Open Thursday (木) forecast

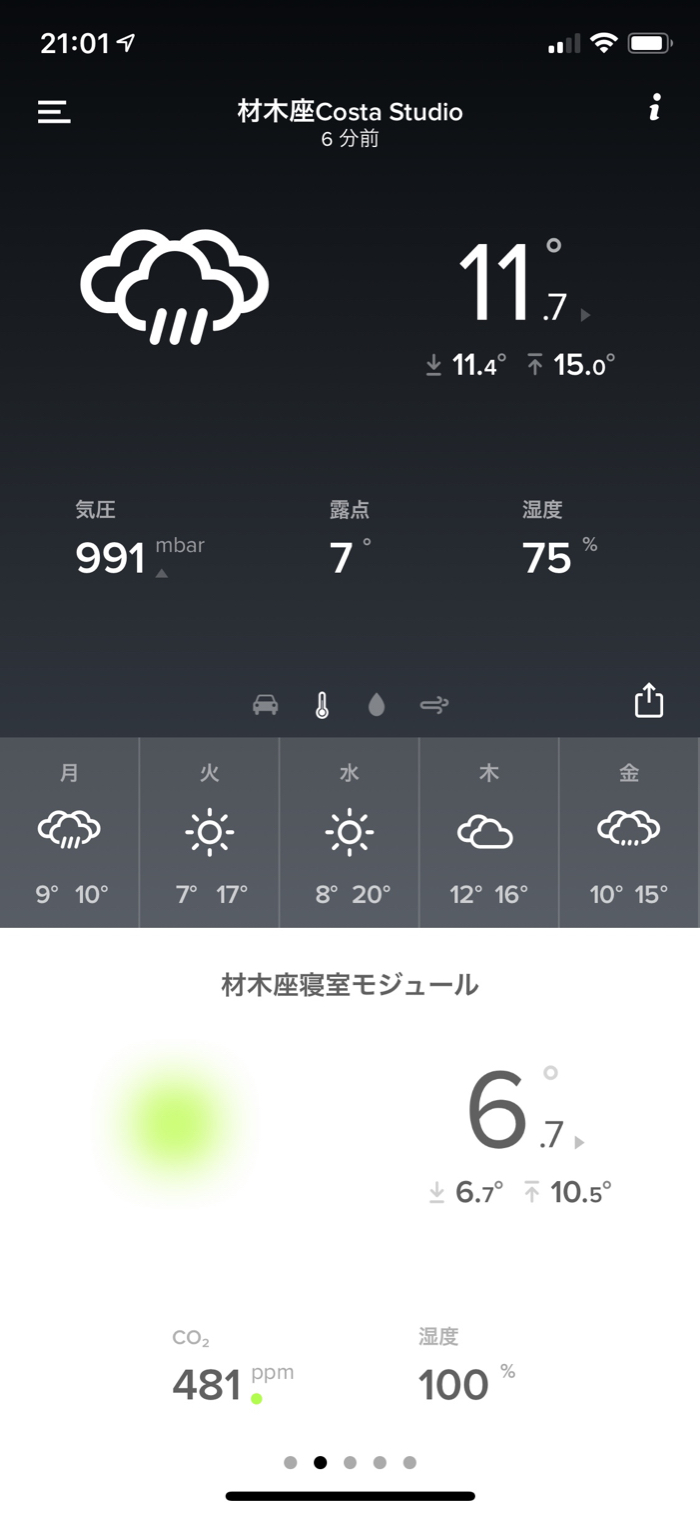click(x=489, y=832)
